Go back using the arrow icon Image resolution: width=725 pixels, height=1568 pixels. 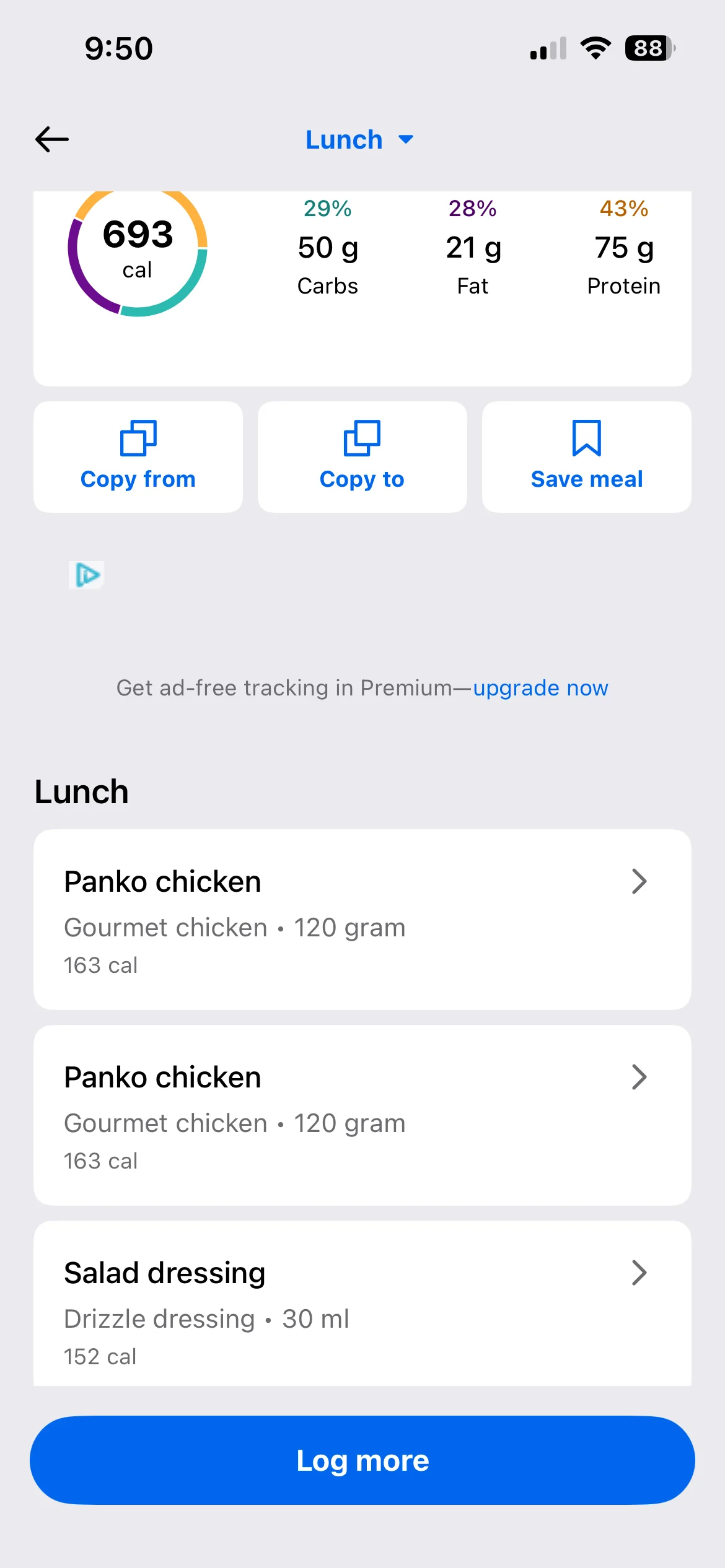pos(52,139)
